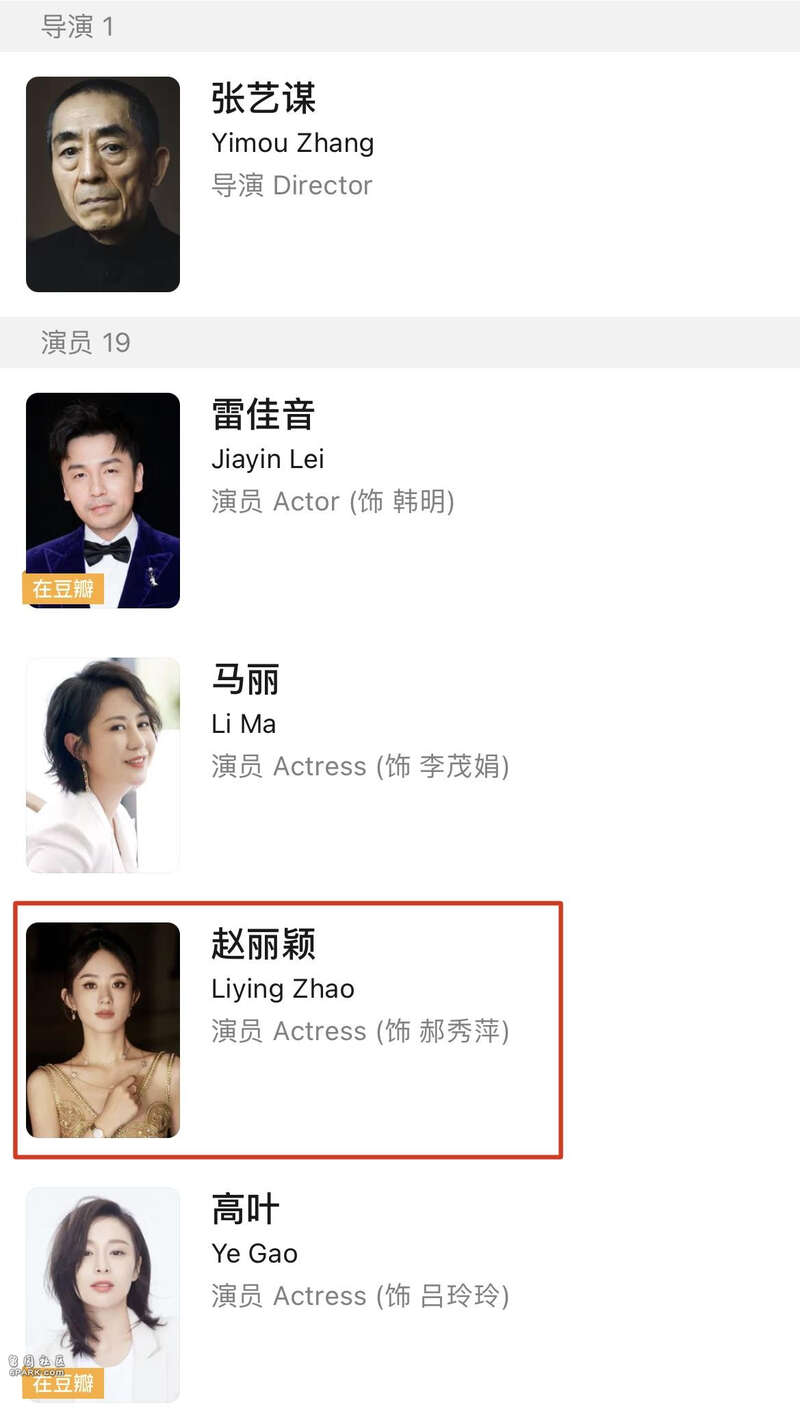Open 高叶's actress page

pyautogui.click(x=246, y=1210)
